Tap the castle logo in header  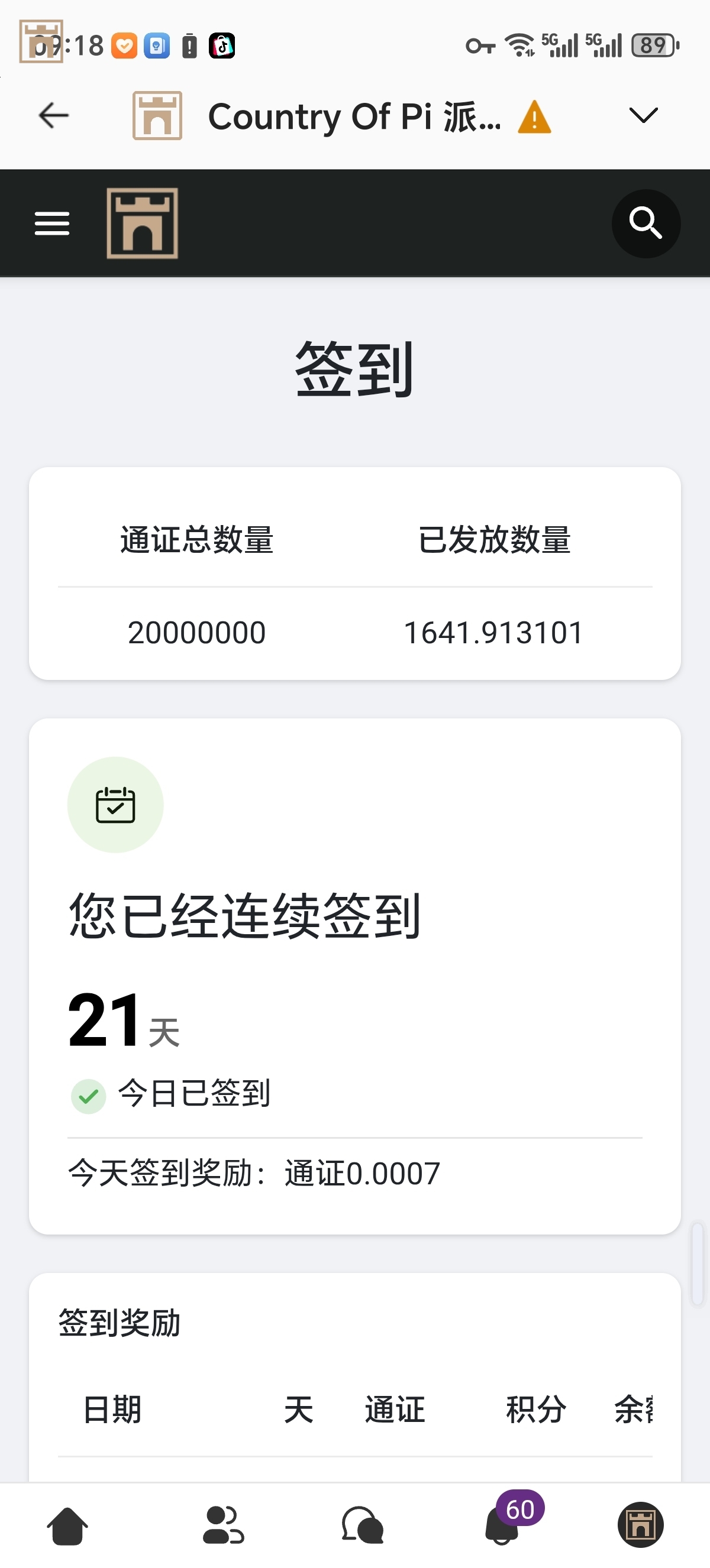coord(143,223)
